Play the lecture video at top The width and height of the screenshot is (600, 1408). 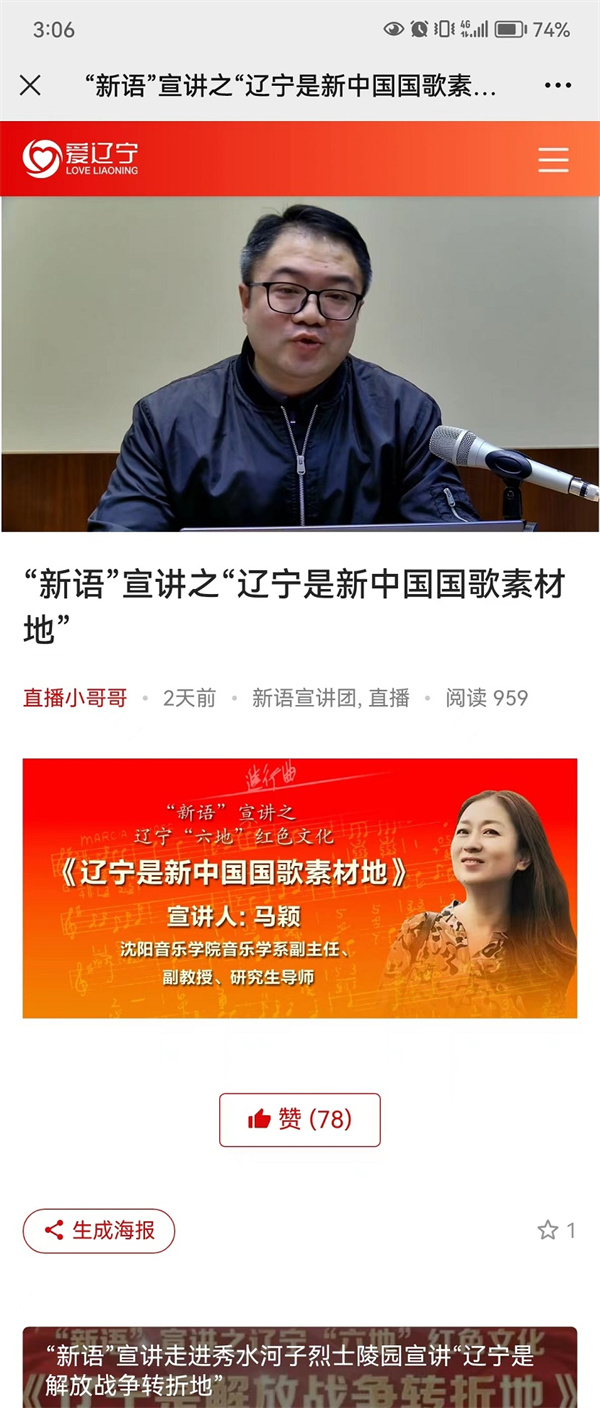pos(300,364)
